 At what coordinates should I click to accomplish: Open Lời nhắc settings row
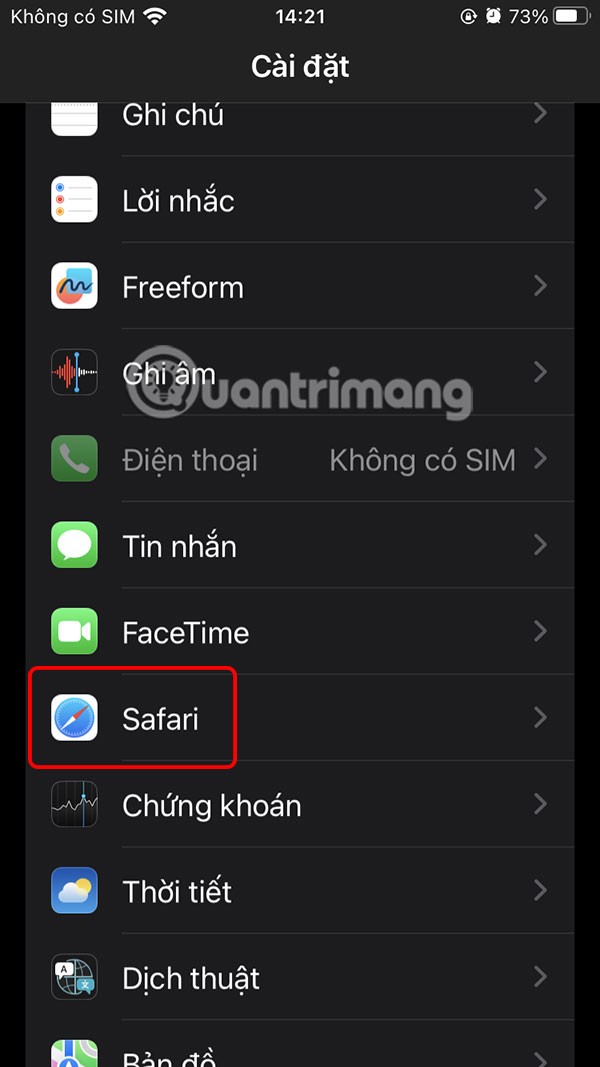point(300,201)
